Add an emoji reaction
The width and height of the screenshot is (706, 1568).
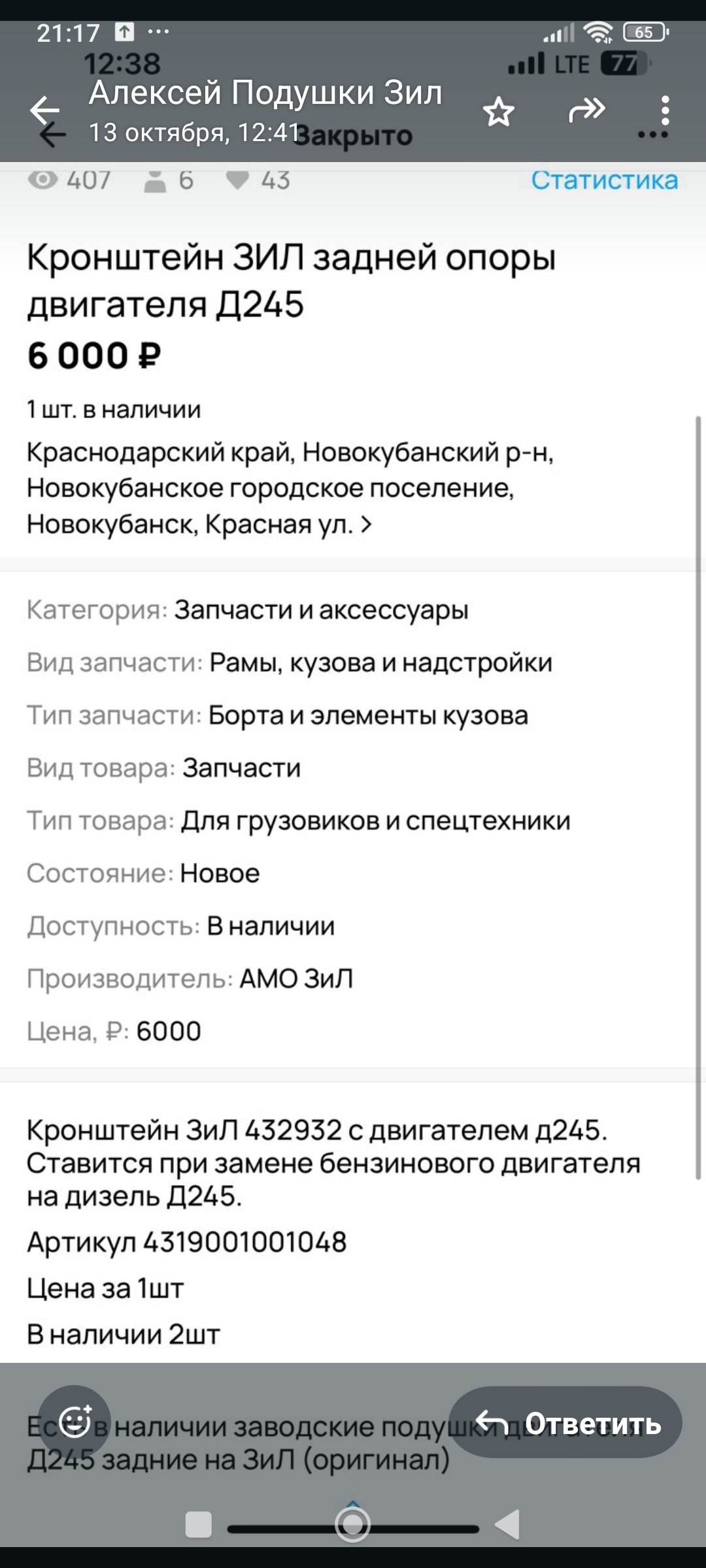pos(75,1422)
